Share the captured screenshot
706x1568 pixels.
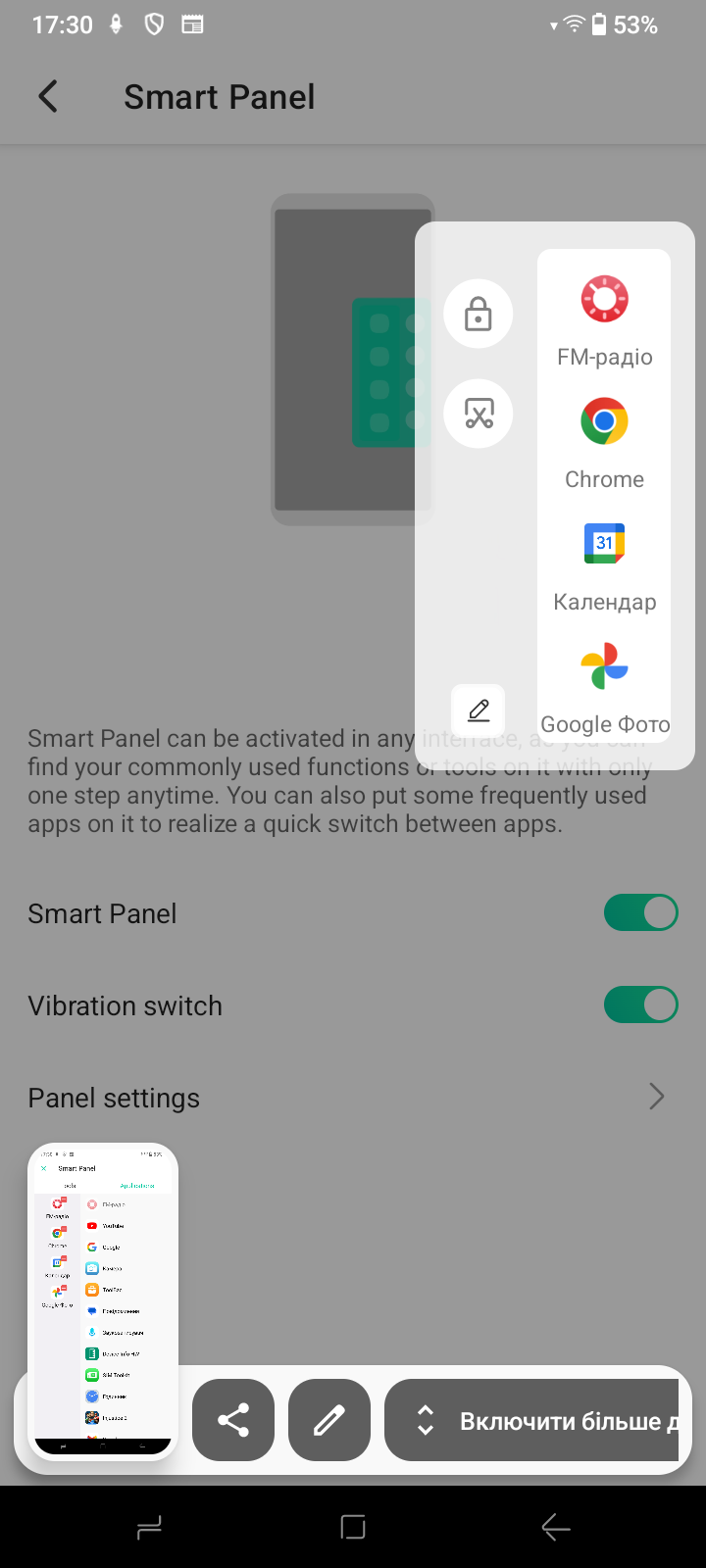coord(233,1420)
